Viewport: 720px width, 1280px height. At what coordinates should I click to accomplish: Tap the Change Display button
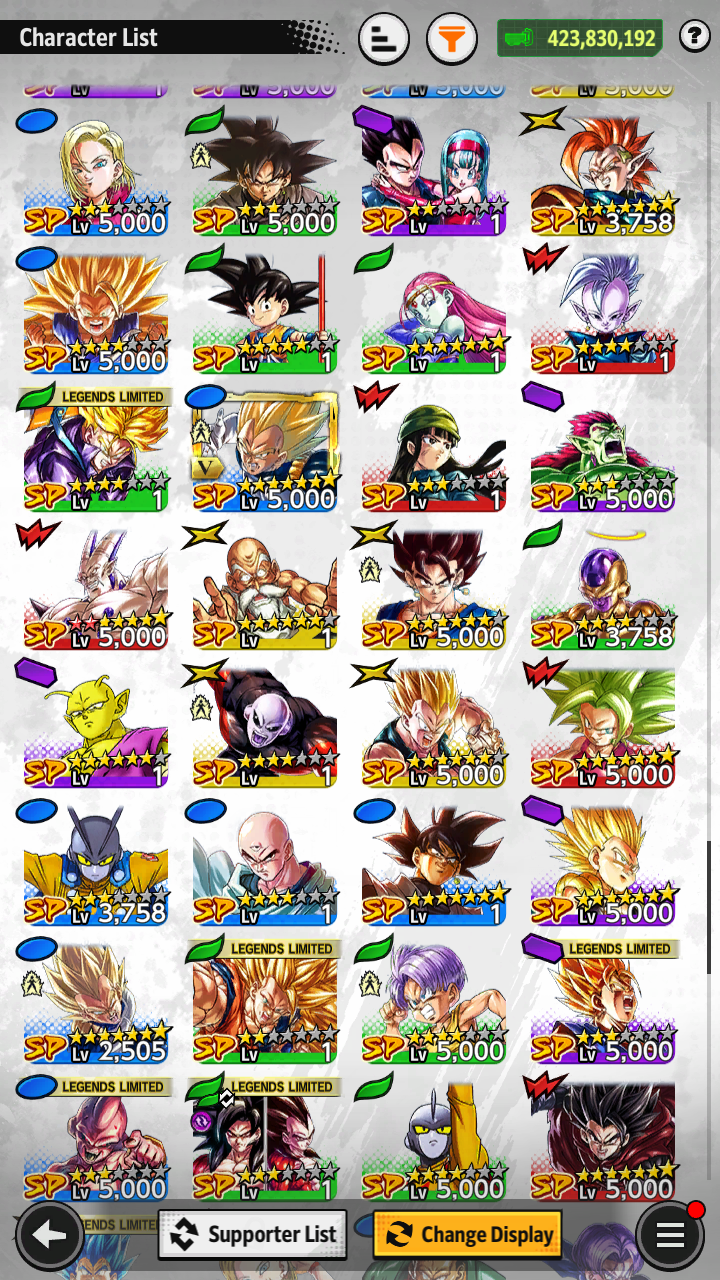[467, 1234]
